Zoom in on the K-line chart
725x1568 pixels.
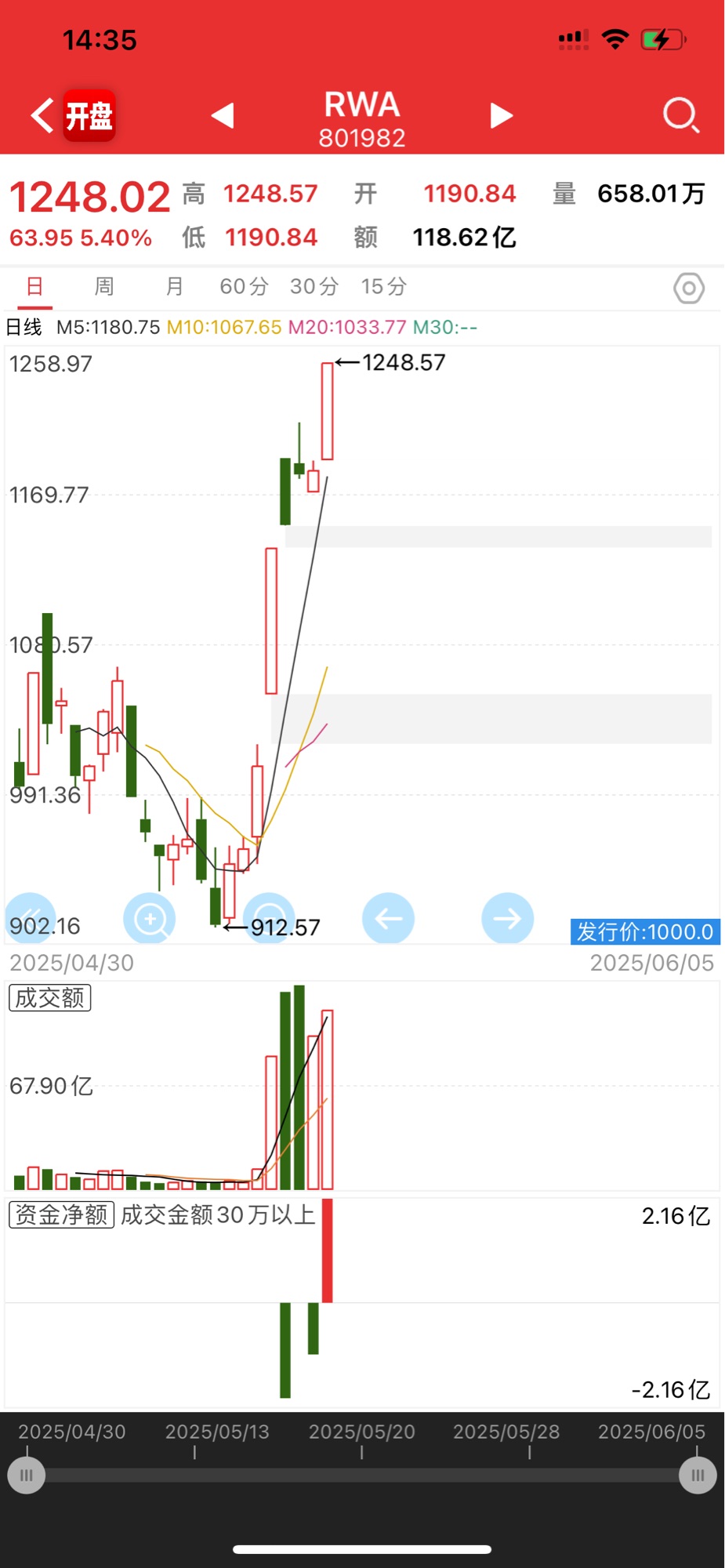pos(150,918)
